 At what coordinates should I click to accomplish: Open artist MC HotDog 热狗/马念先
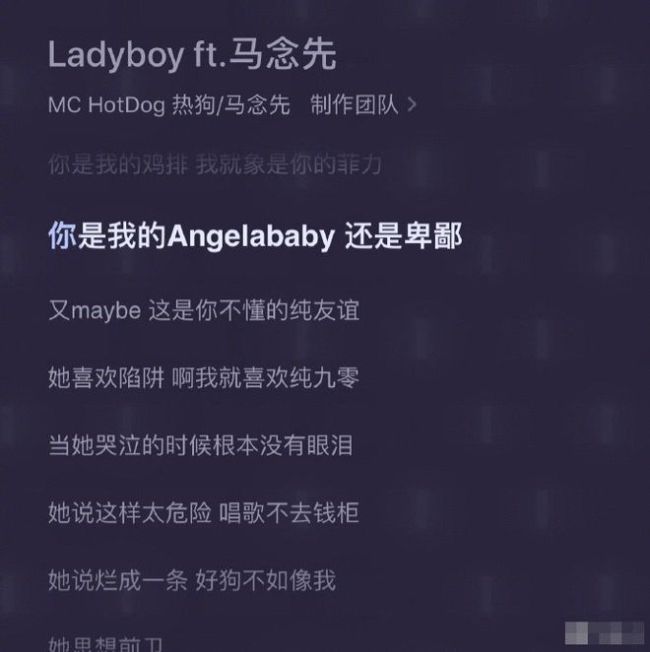169,104
